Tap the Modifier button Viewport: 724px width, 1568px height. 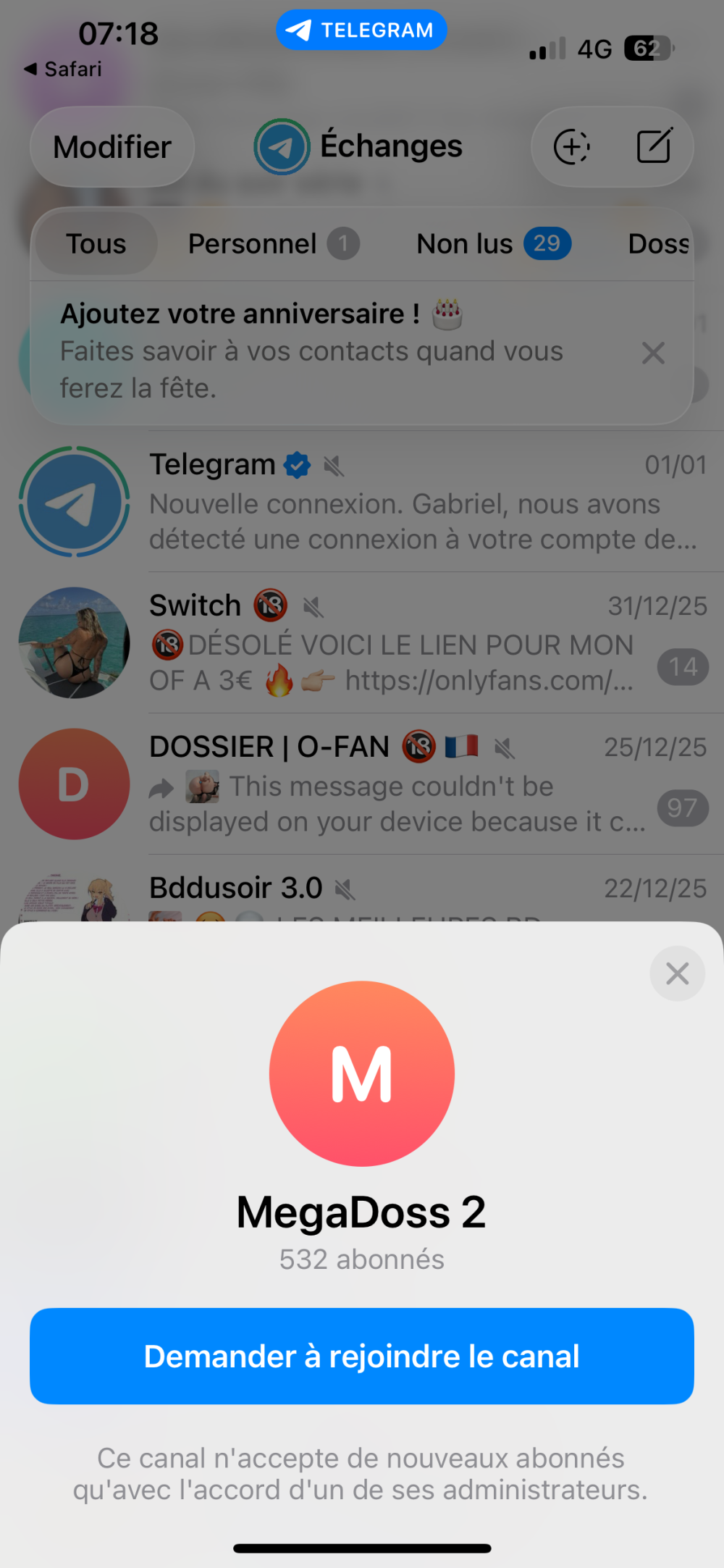[112, 147]
